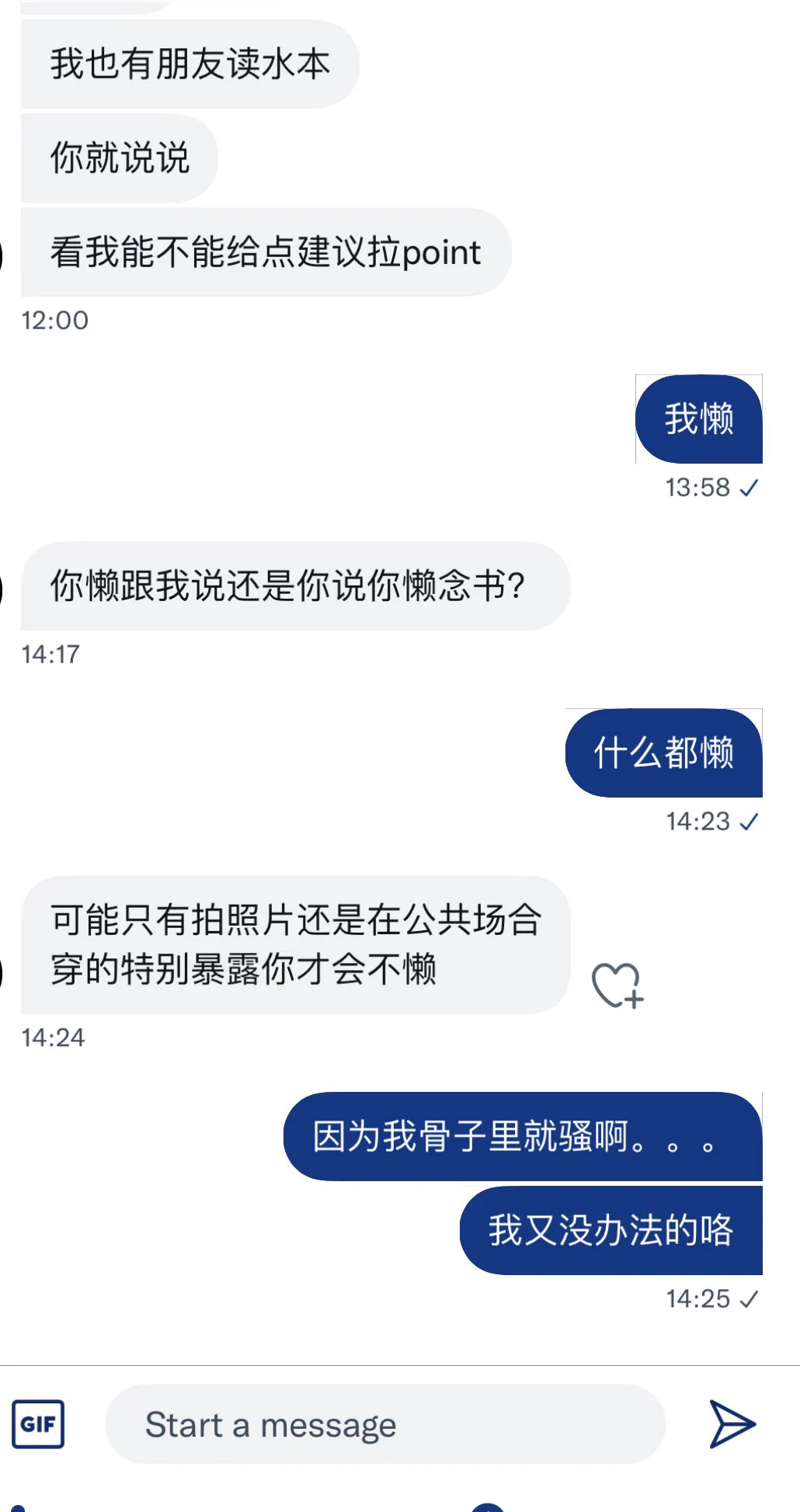800x1512 pixels.
Task: Tap the send arrow icon
Action: [x=732, y=1424]
